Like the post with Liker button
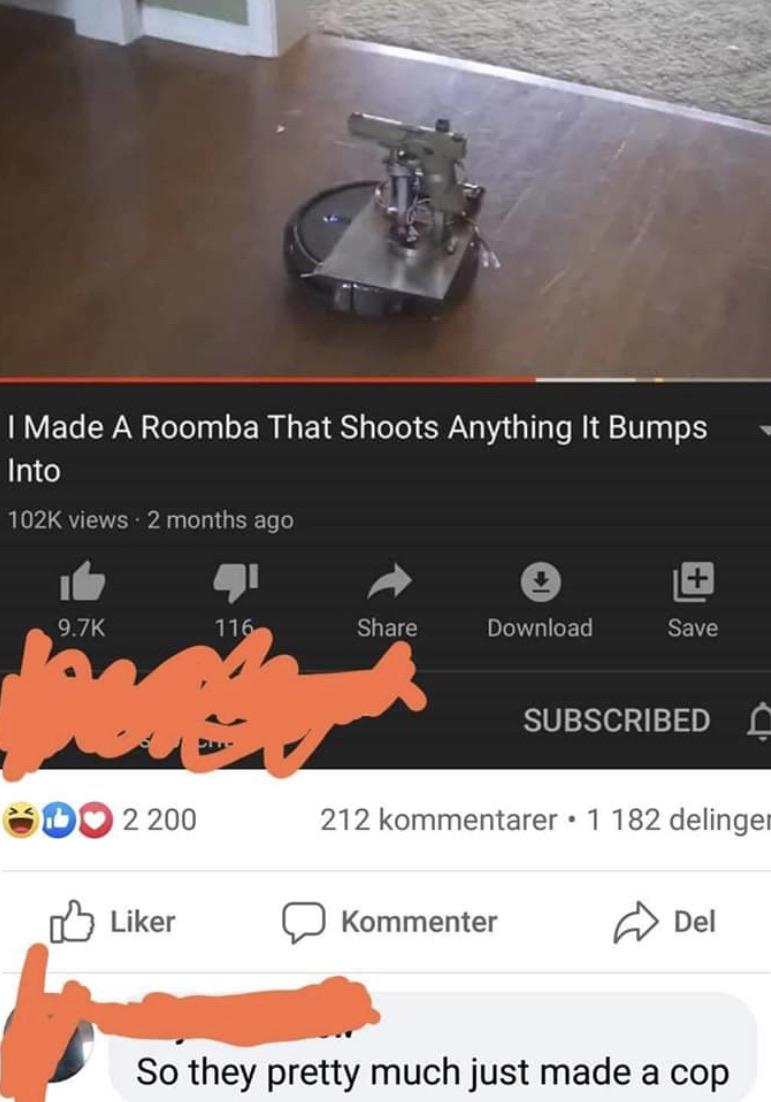771x1102 pixels. click(x=113, y=921)
